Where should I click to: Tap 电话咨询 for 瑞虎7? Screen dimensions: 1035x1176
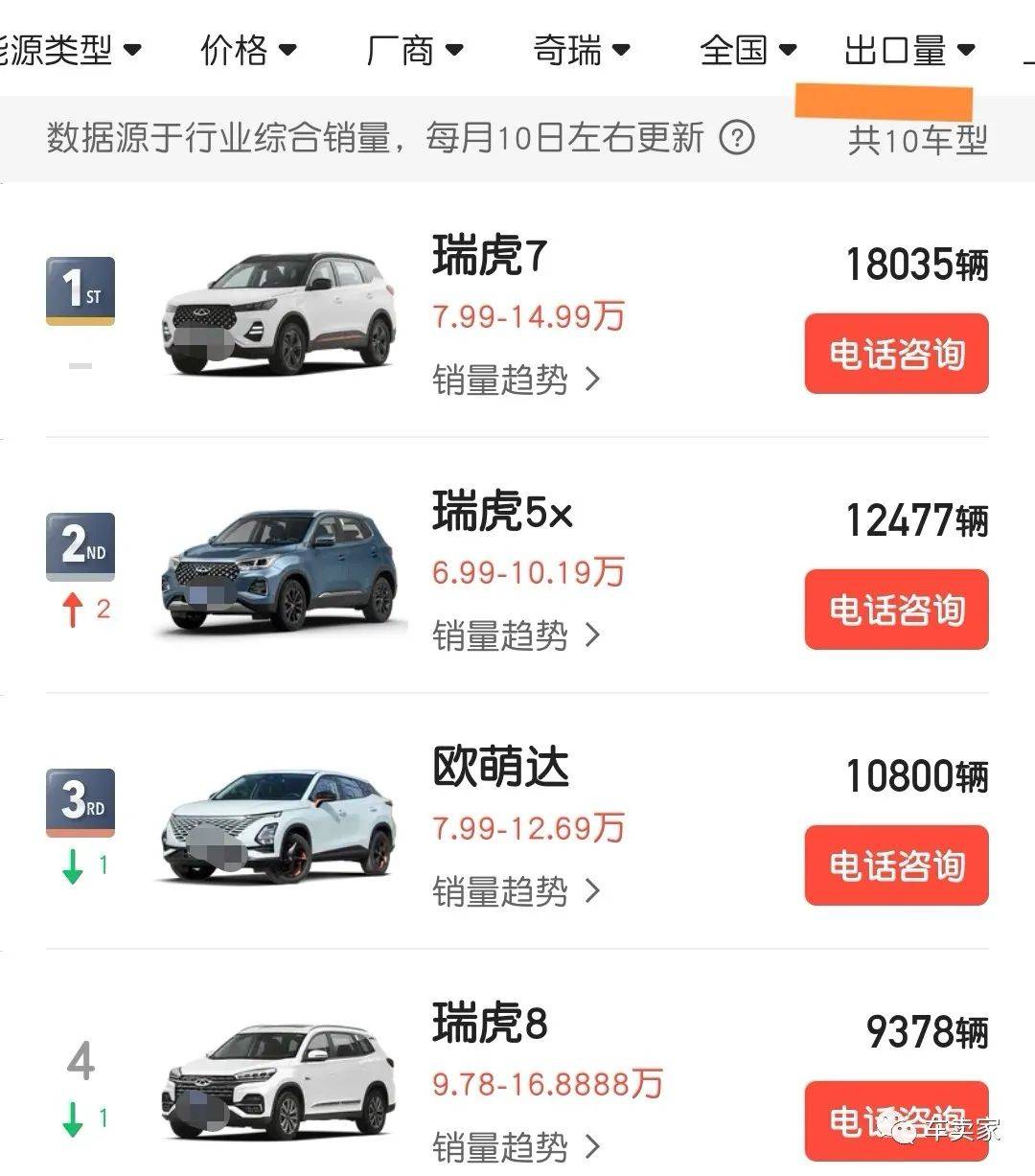(x=896, y=354)
